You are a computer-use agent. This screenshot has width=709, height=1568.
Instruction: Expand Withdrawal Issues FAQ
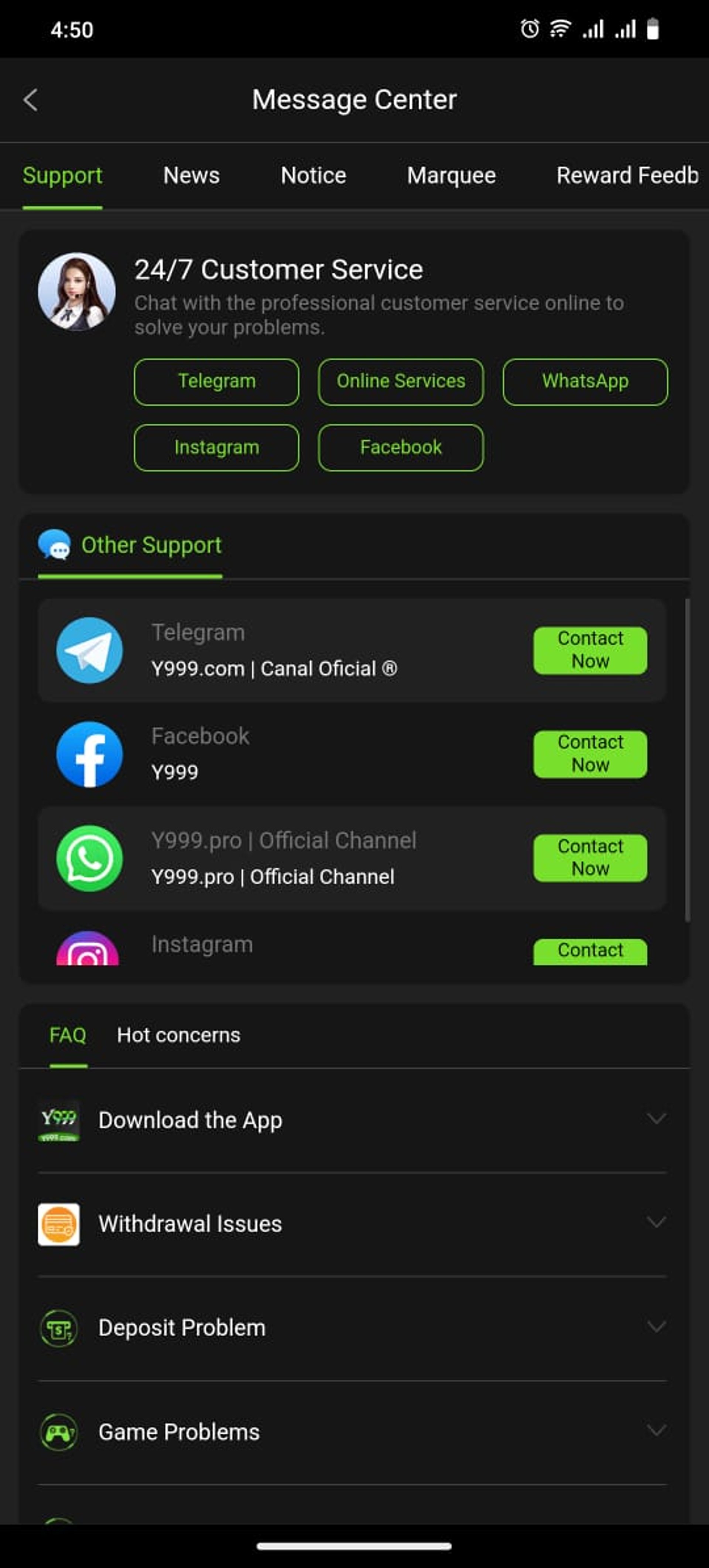click(x=352, y=1223)
